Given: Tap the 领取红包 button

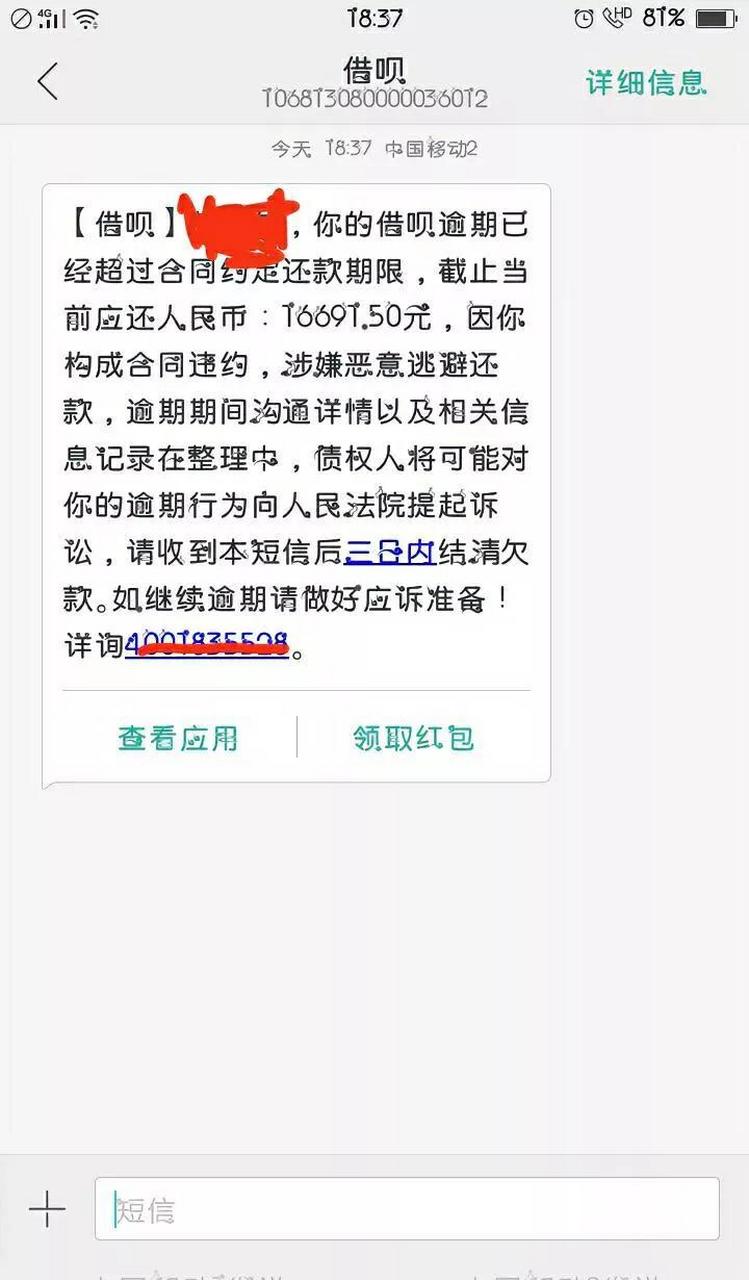Looking at the screenshot, I should 413,736.
